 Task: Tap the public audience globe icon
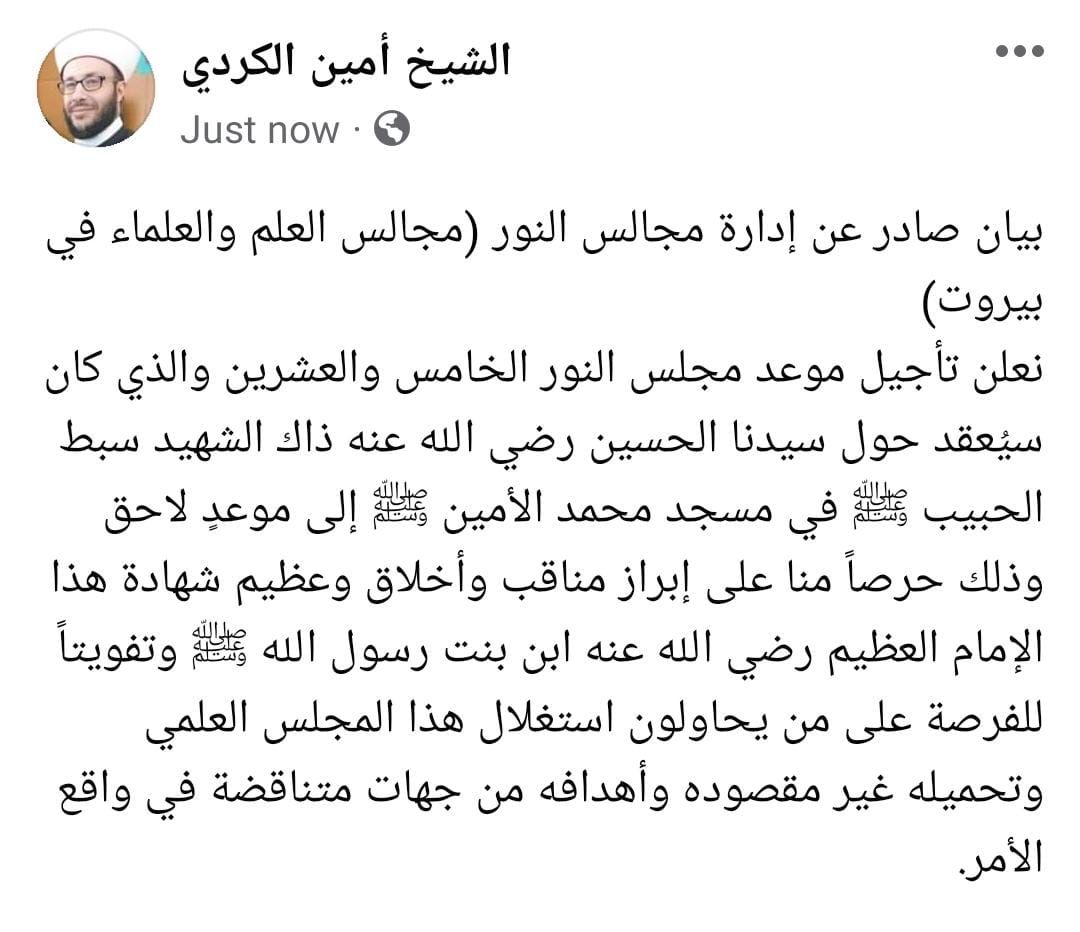coord(391,130)
